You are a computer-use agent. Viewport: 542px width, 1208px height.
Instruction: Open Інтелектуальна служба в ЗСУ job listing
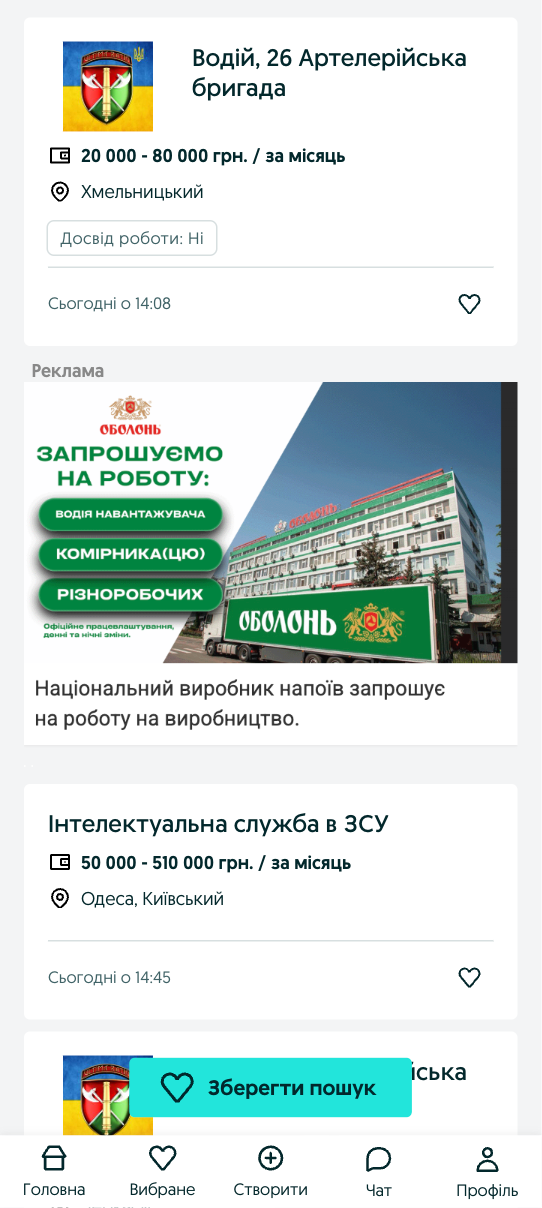218,824
